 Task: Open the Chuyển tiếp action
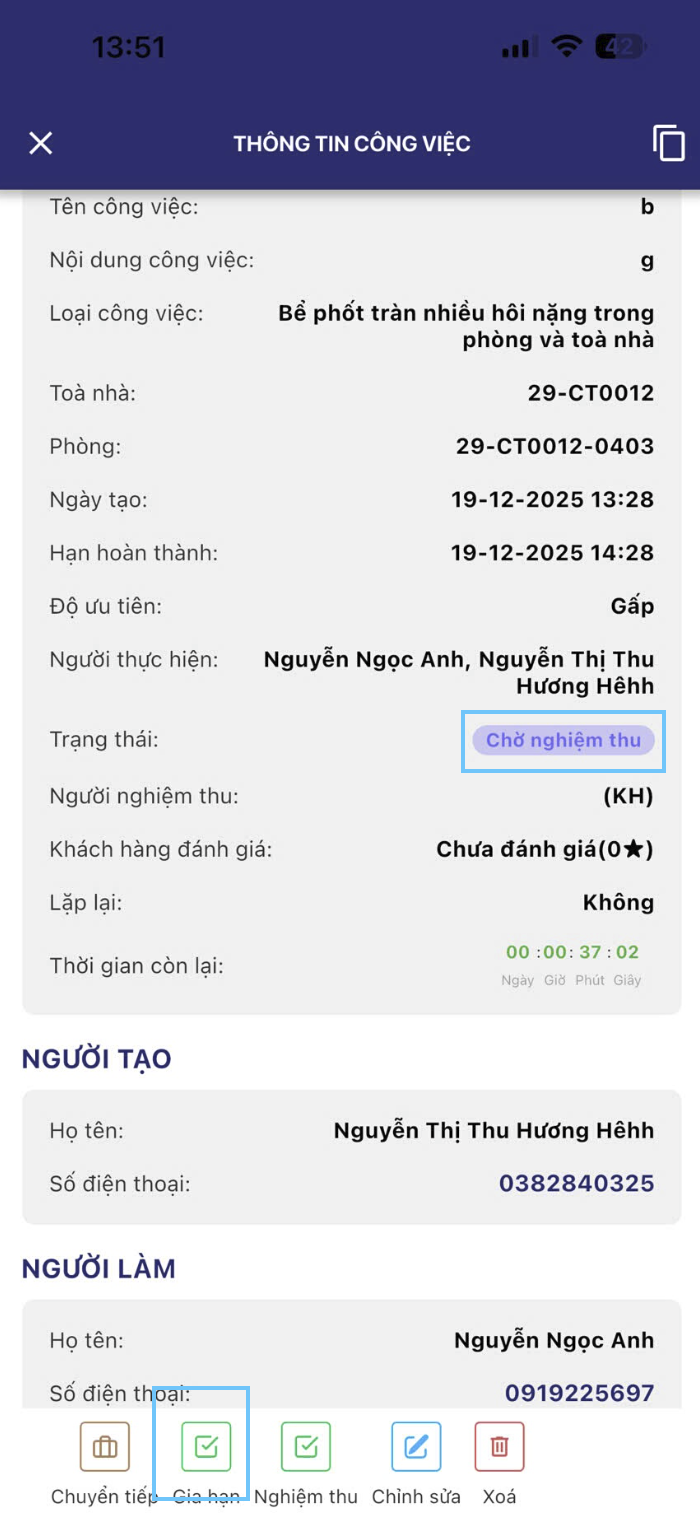click(x=104, y=1446)
